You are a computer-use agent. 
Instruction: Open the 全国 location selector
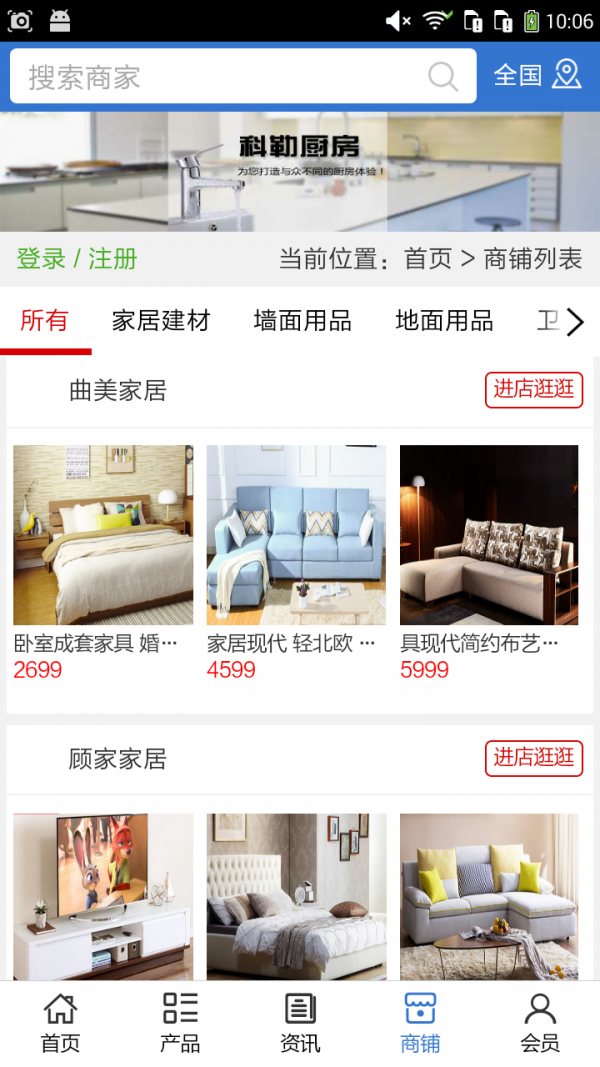click(x=537, y=75)
